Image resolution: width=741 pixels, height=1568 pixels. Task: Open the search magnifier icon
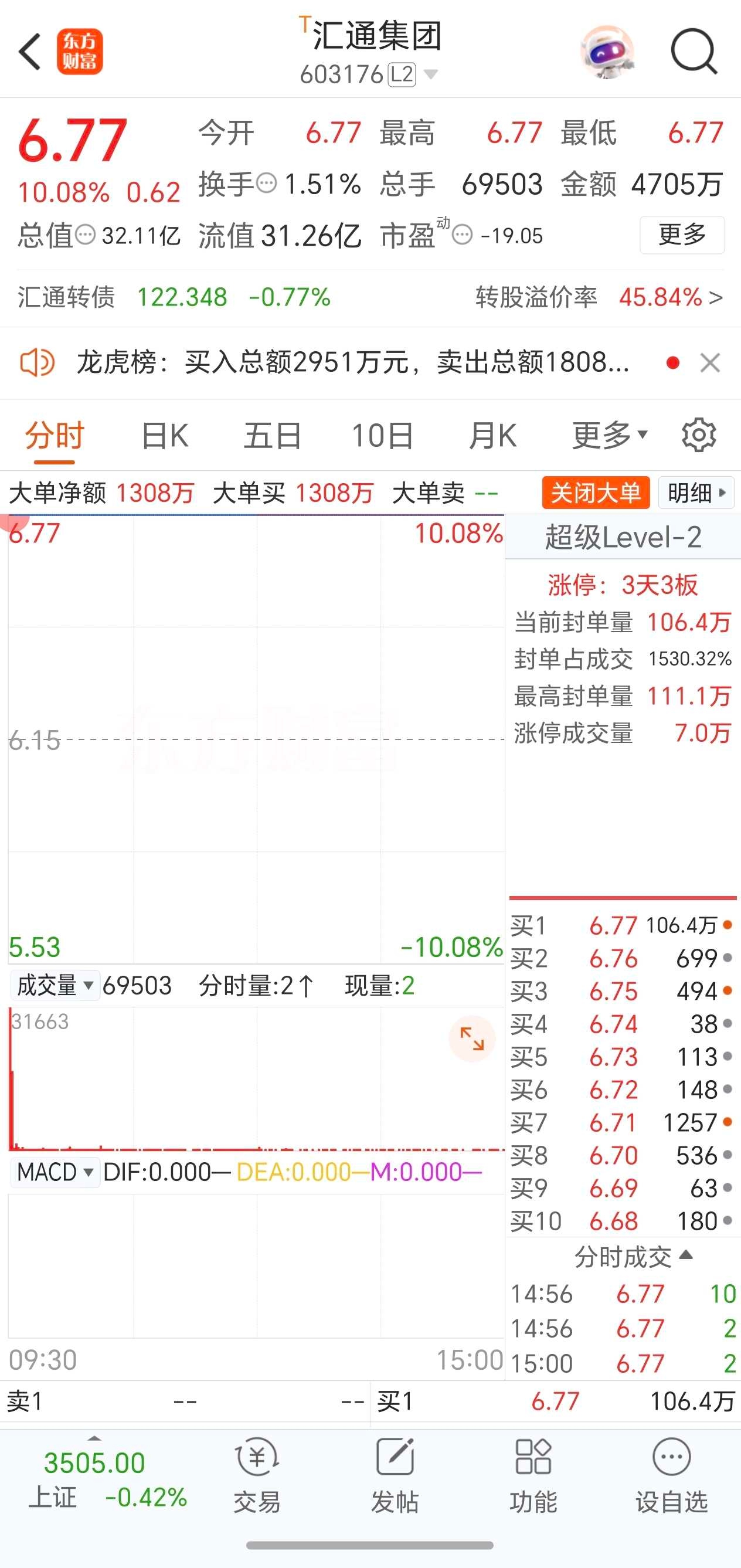pos(694,52)
